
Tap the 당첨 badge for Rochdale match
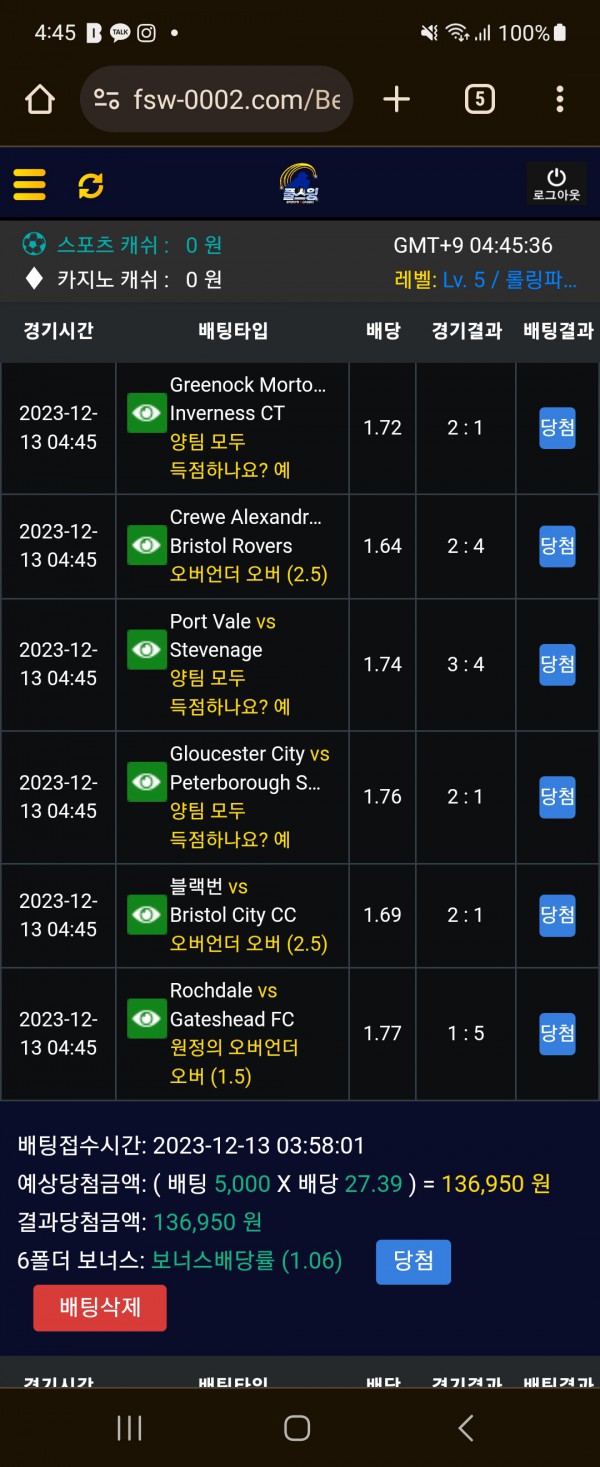[x=557, y=1033]
